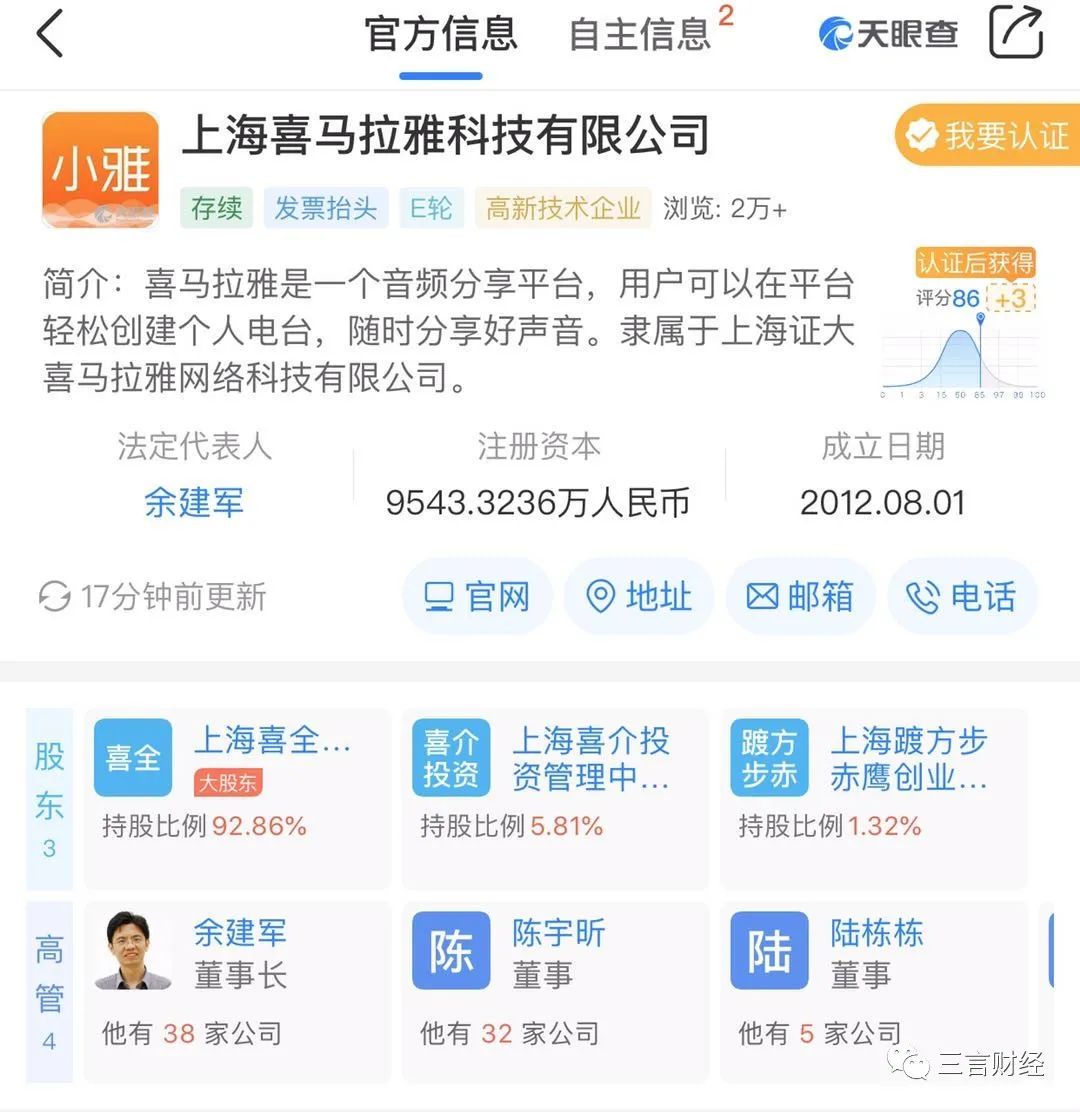Open shareholder 上海喜全 card

click(x=237, y=798)
